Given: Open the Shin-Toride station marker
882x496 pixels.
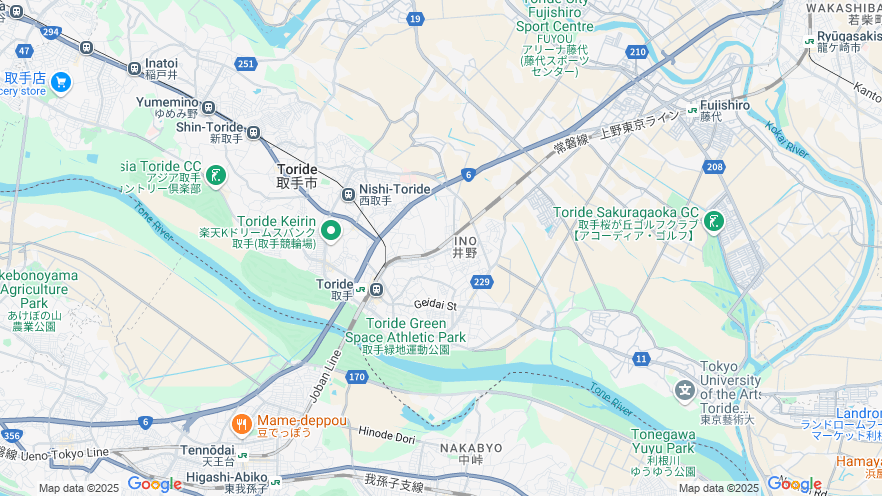Looking at the screenshot, I should pyautogui.click(x=254, y=132).
